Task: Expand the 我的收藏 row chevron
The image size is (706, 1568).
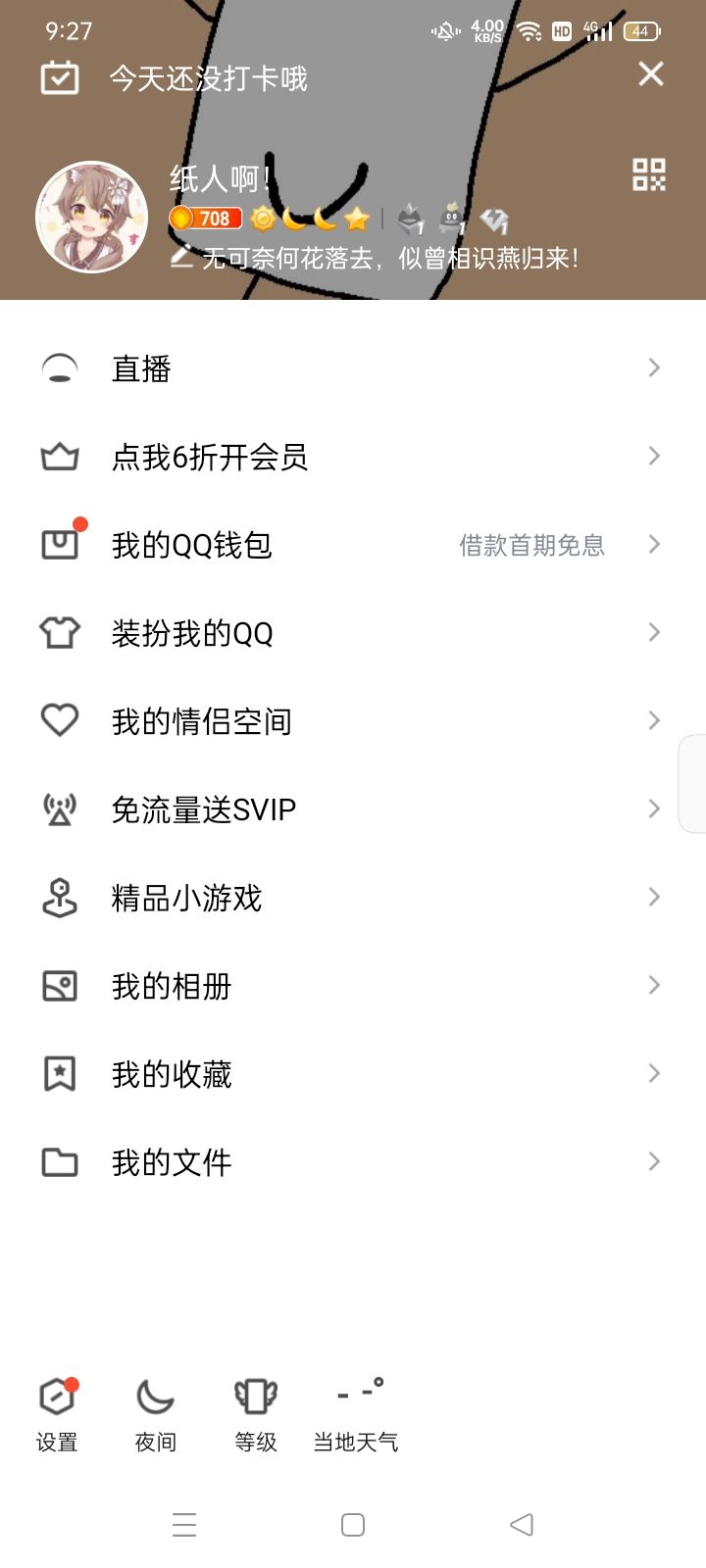Action: (654, 1073)
